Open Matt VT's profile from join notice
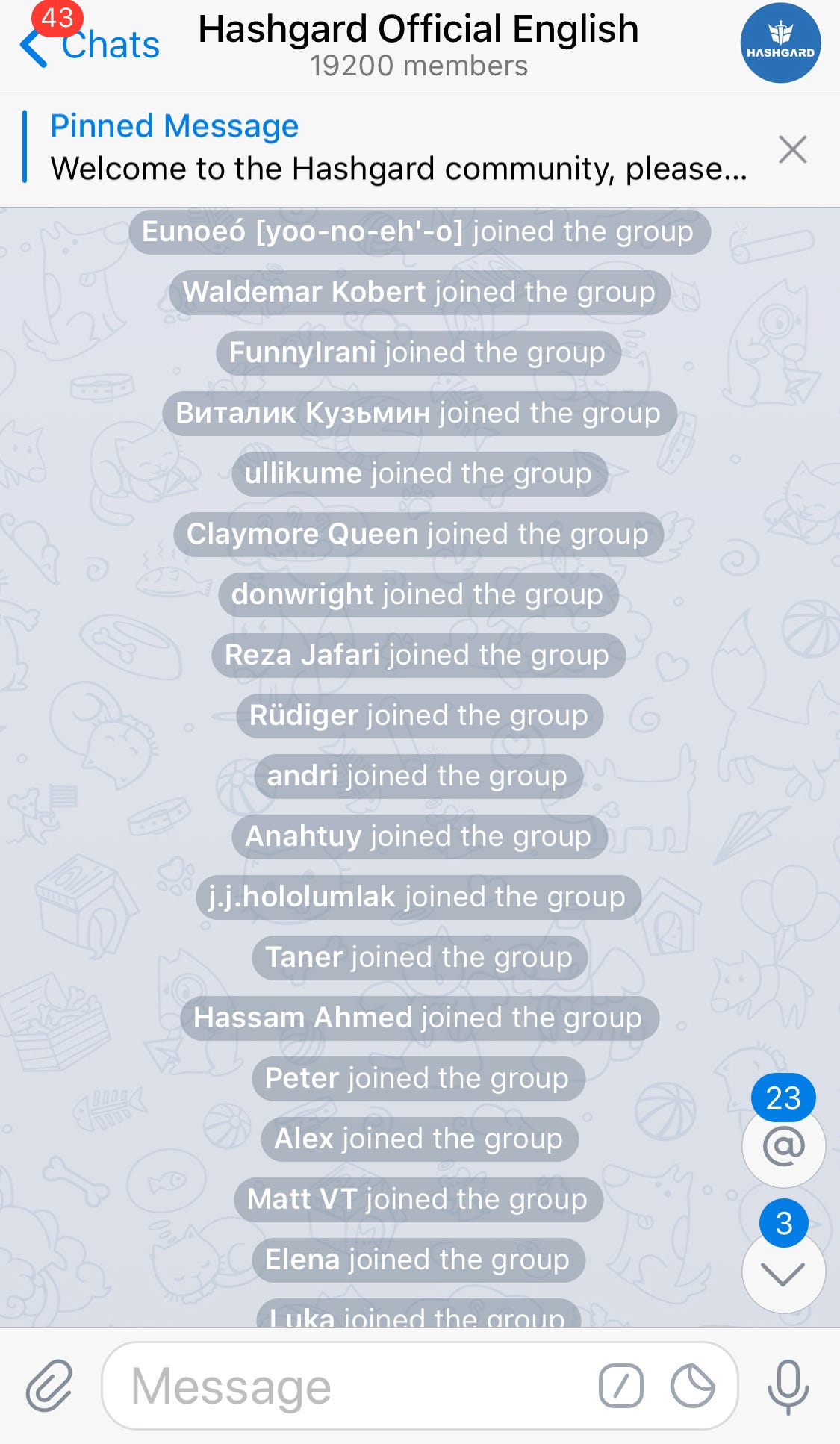Viewport: 840px width, 1444px height. pyautogui.click(x=302, y=1199)
